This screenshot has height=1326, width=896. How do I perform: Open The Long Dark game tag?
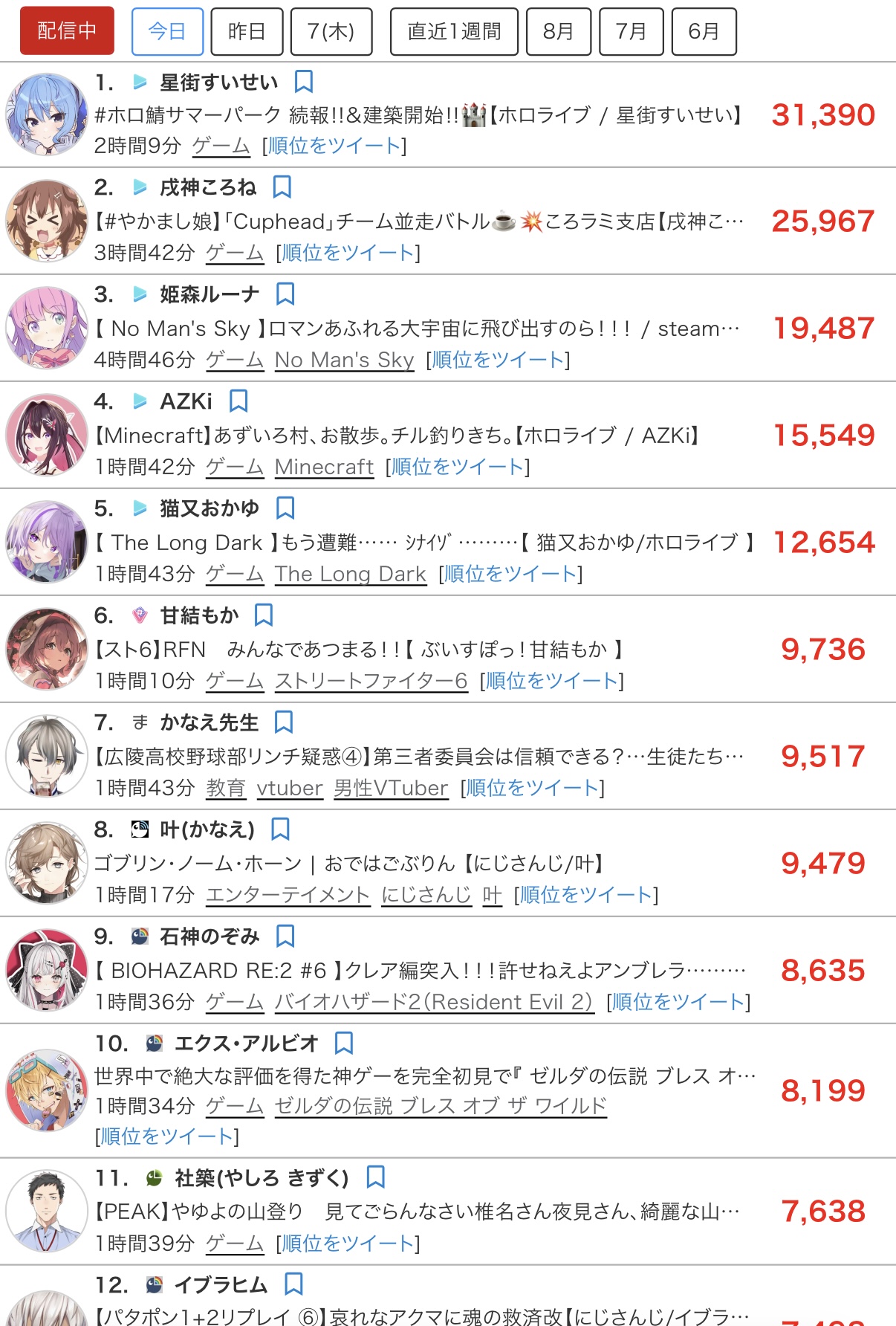point(351,574)
